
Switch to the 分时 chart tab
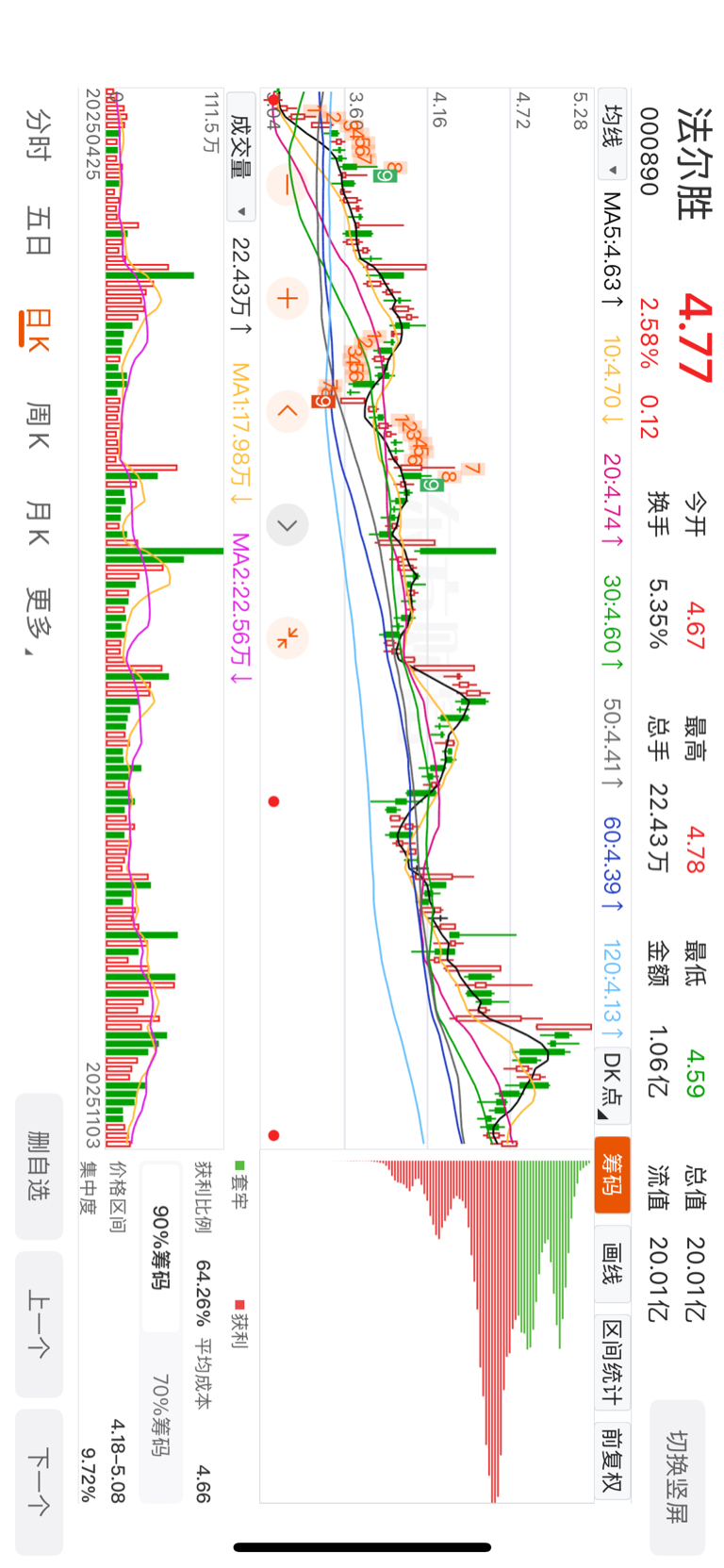tap(39, 134)
